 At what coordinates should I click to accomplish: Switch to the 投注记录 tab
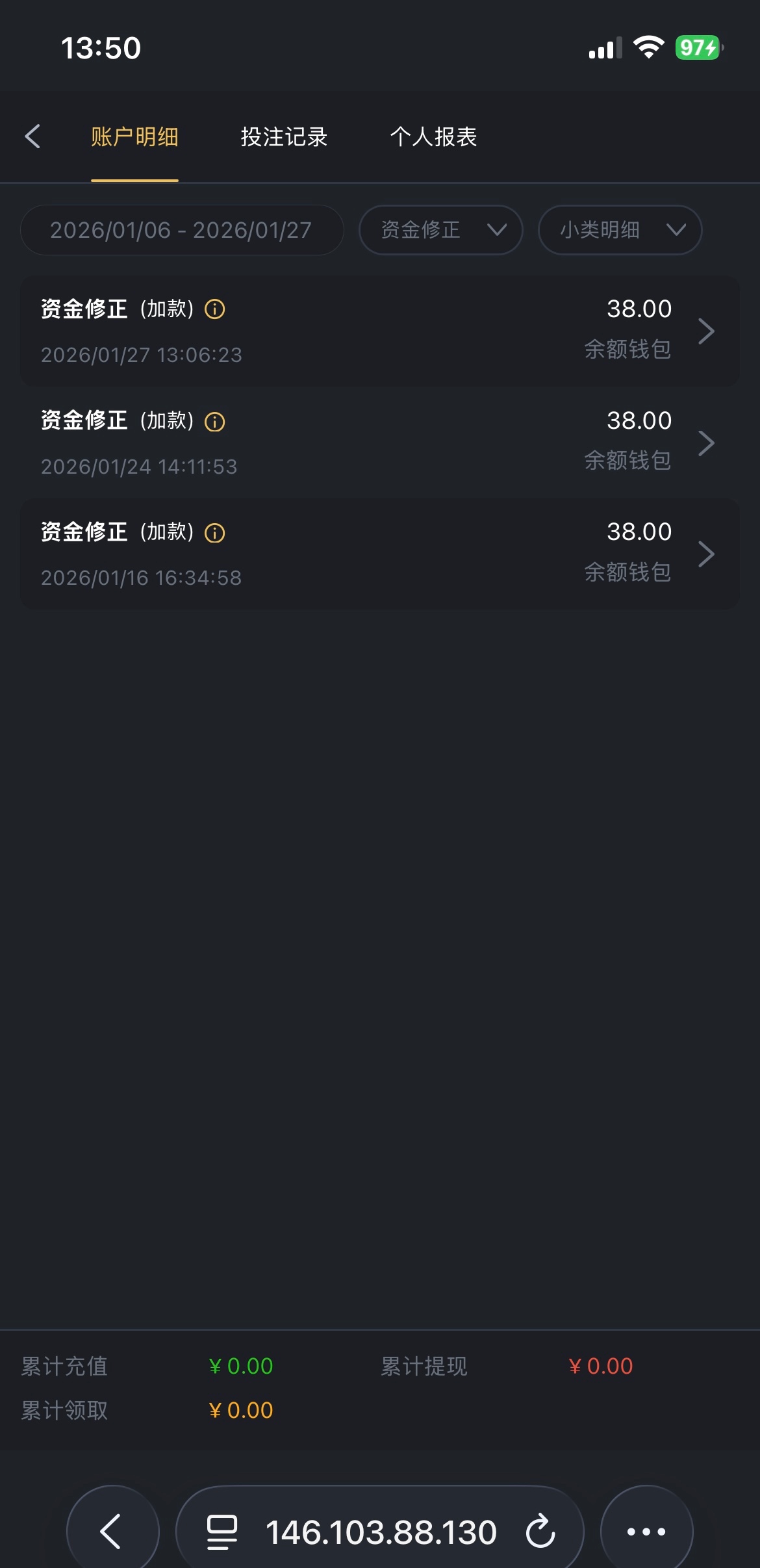tap(284, 136)
